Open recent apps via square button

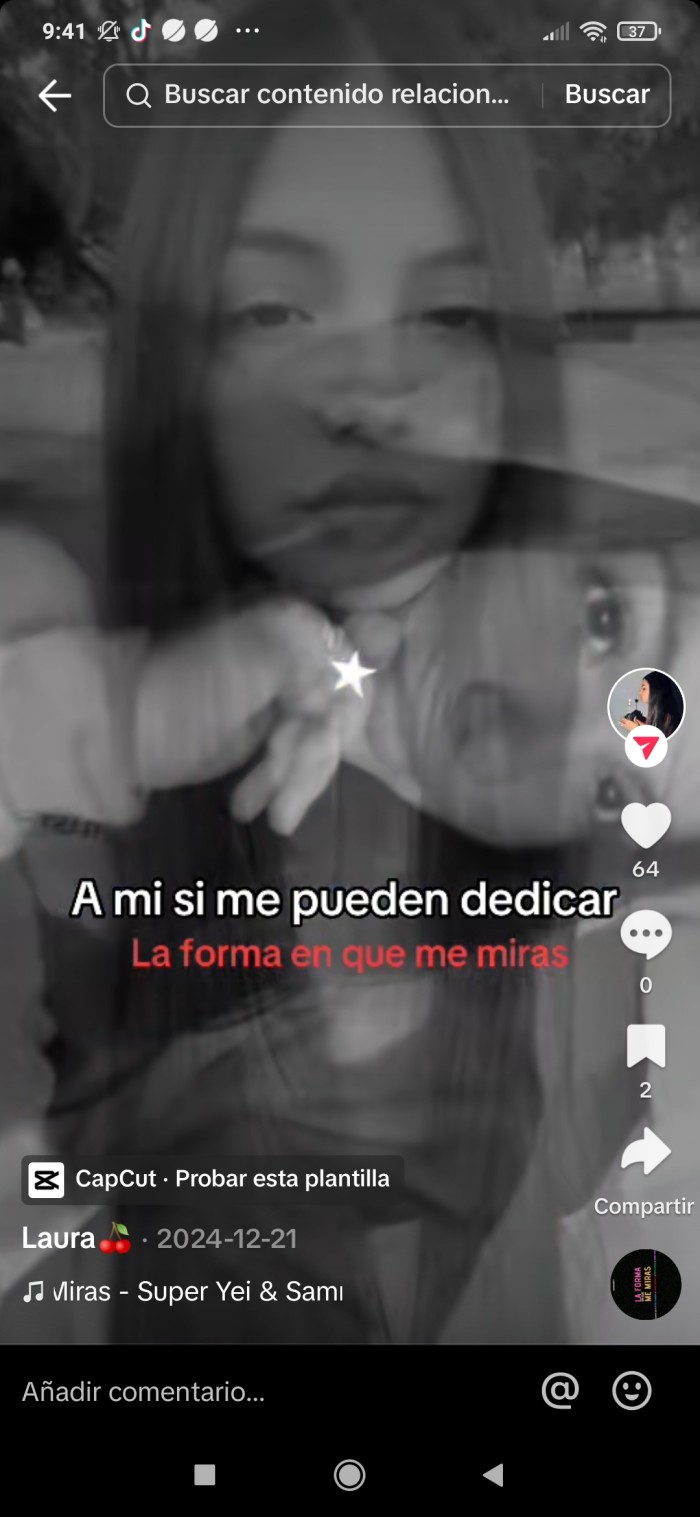tap(205, 1475)
